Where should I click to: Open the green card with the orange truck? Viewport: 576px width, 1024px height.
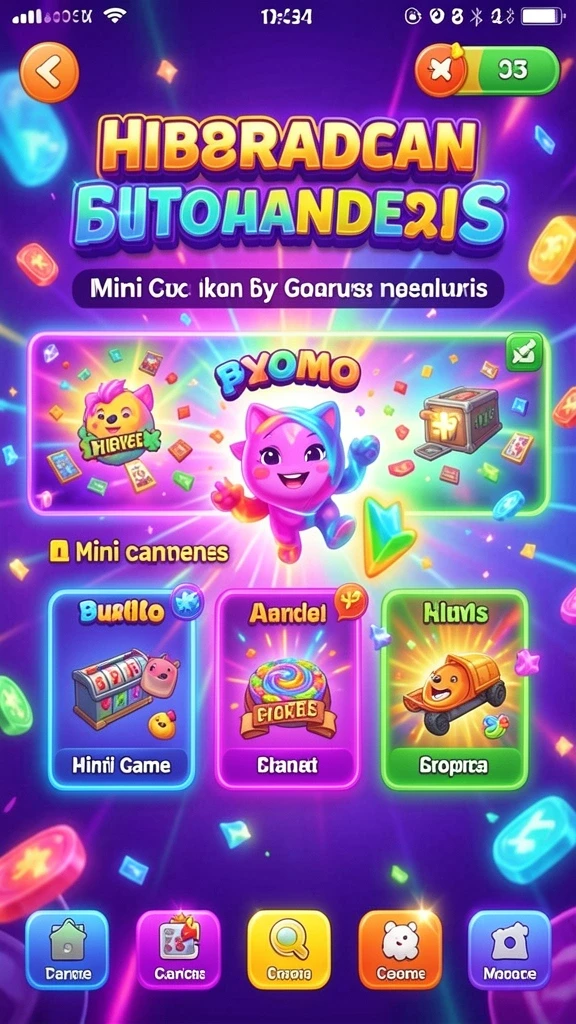point(455,690)
